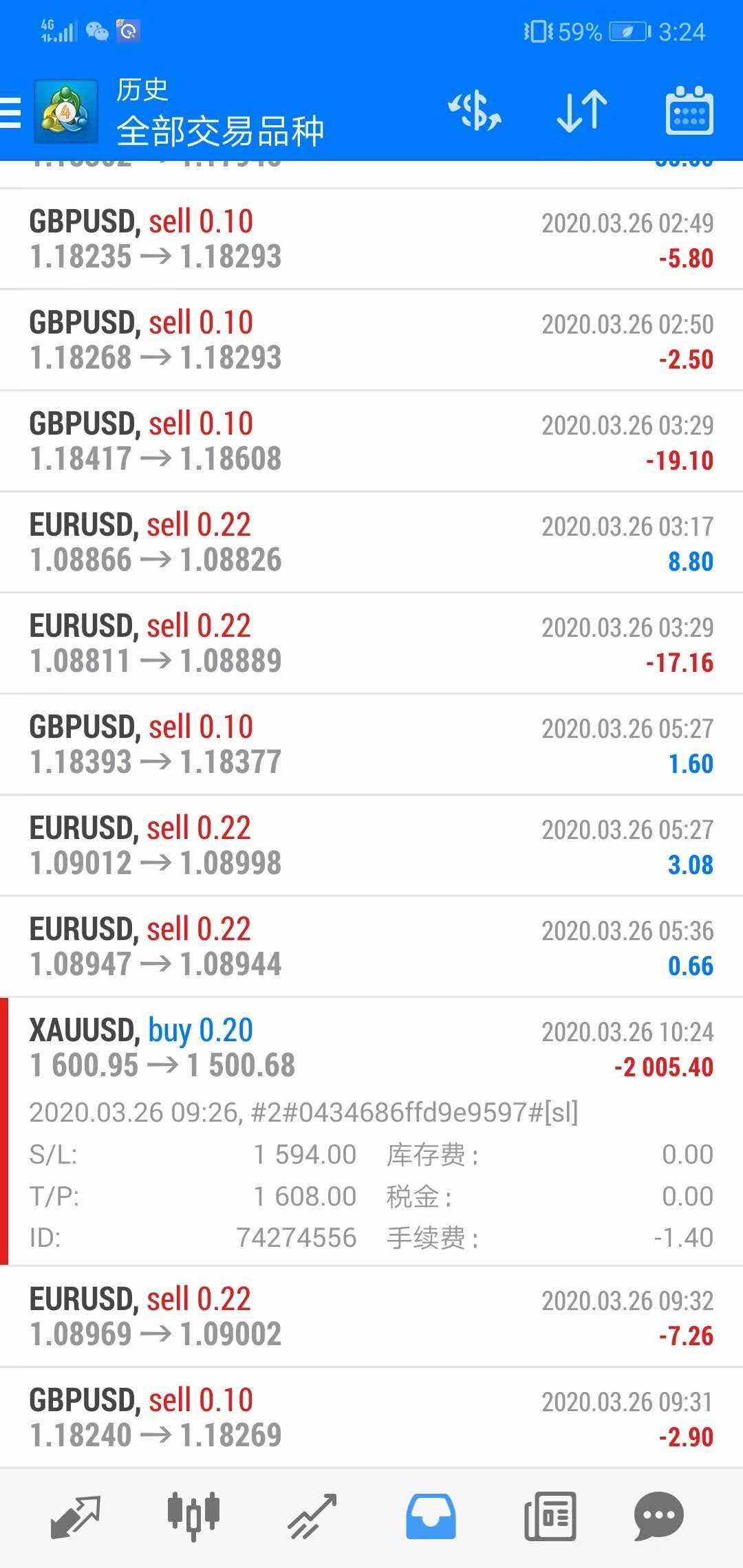The image size is (743, 1568).
Task: Switch to the trade tab
Action: (312, 1516)
